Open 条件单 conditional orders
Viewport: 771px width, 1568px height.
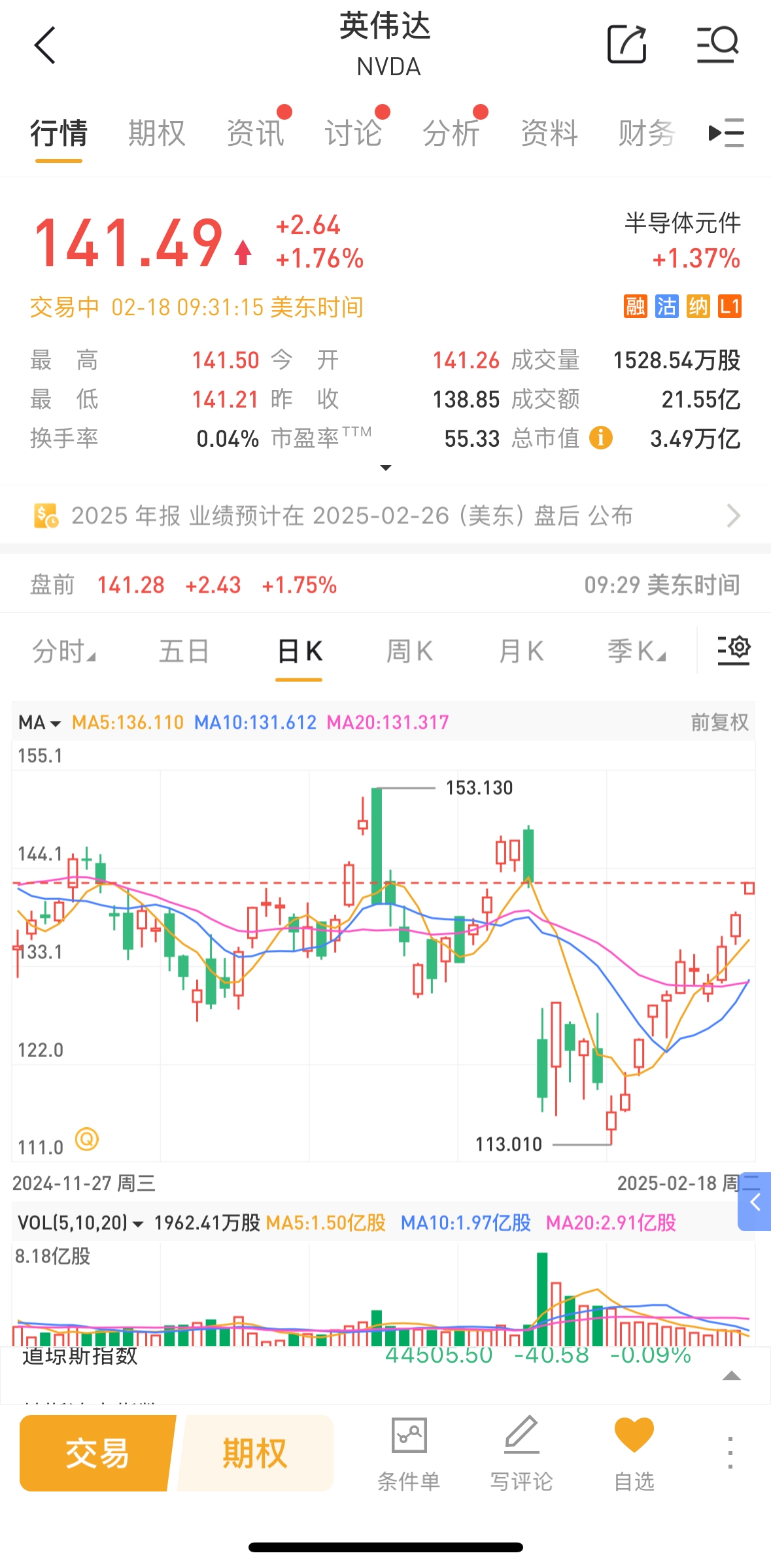point(409,1454)
